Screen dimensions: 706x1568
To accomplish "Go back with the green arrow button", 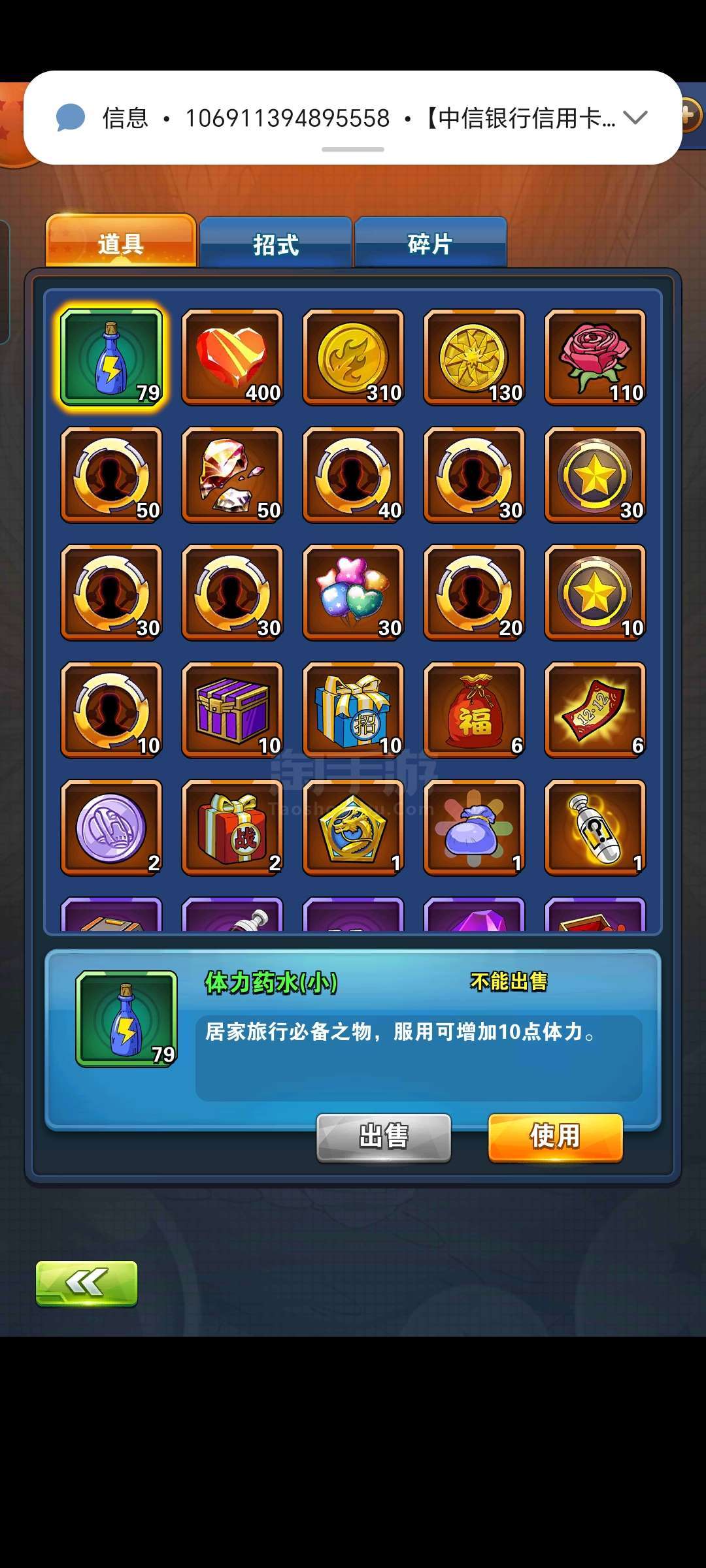I will 86,1283.
